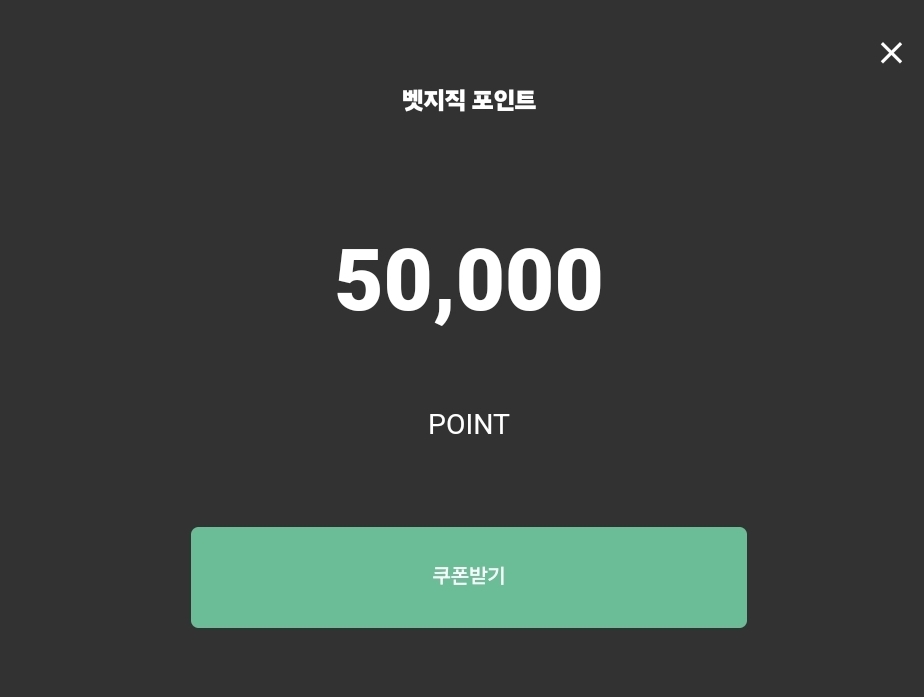Viewport: 924px width, 697px height.
Task: Tap the 쿠폰받기 button
Action: [x=468, y=577]
